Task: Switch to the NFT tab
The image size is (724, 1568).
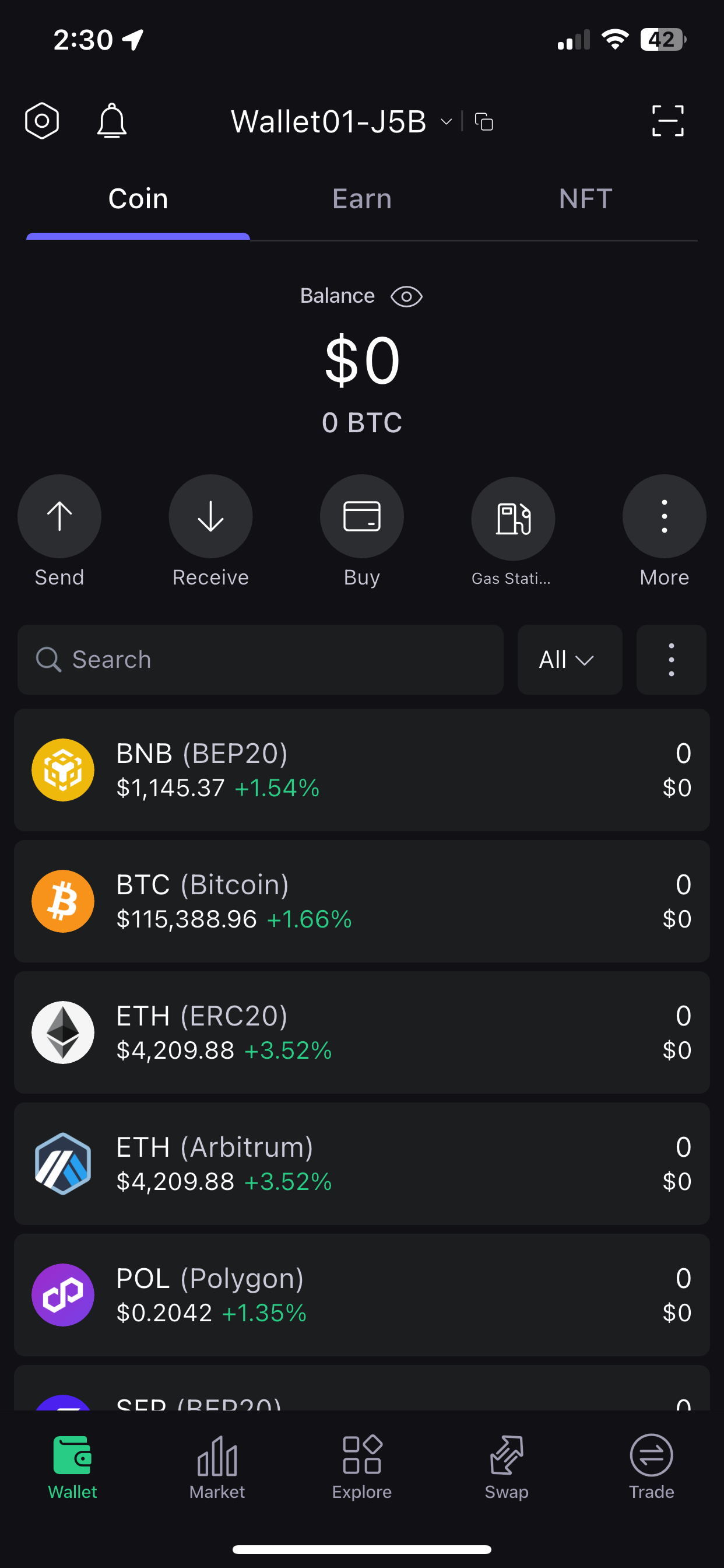Action: coord(585,199)
